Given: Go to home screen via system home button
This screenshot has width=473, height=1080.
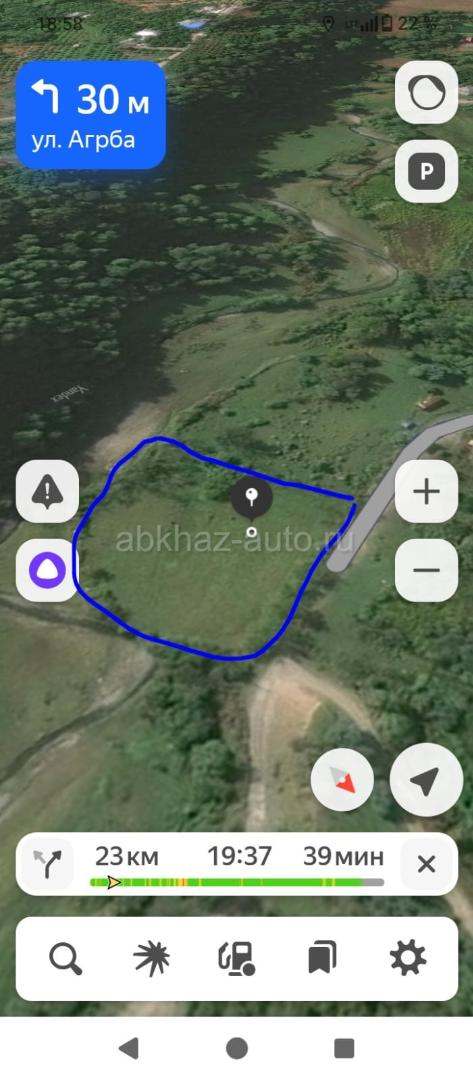Looking at the screenshot, I should pyautogui.click(x=237, y=1048).
